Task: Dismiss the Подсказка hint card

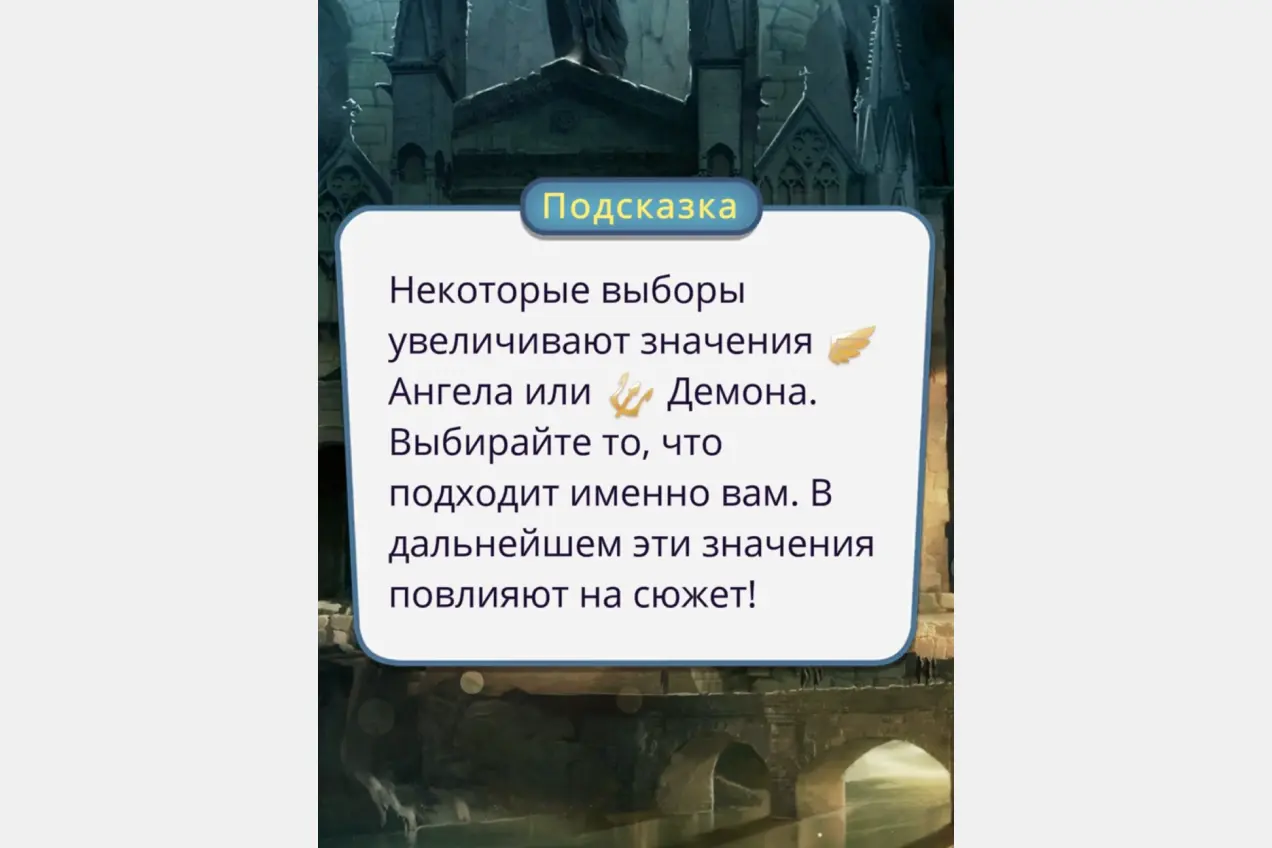Action: coord(635,440)
